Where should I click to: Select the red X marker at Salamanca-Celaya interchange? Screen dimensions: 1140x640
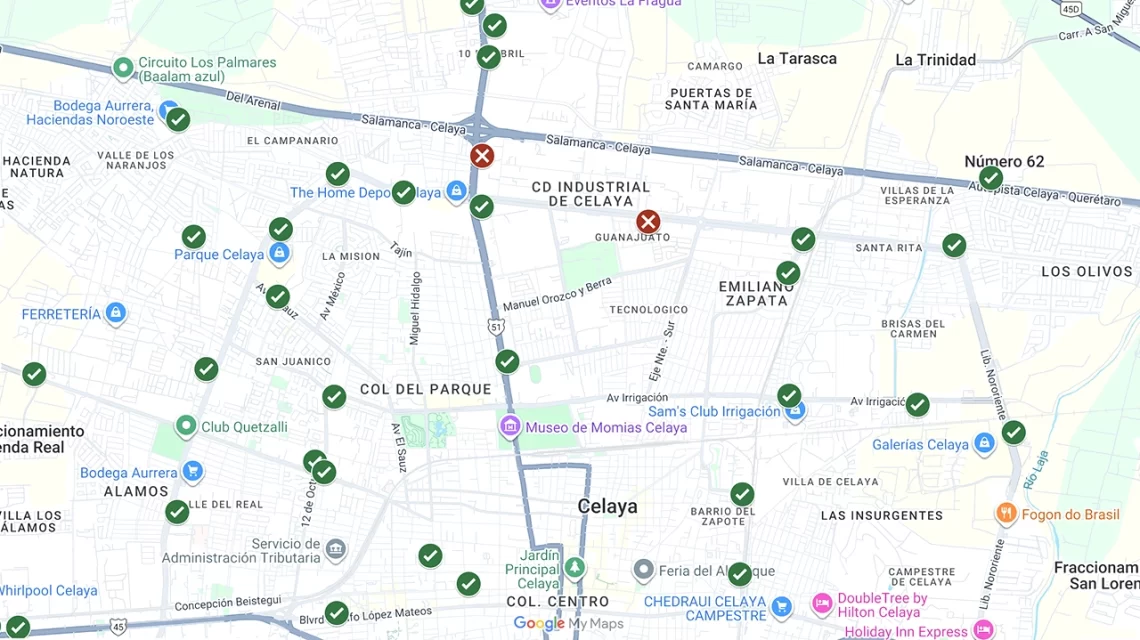(x=482, y=156)
